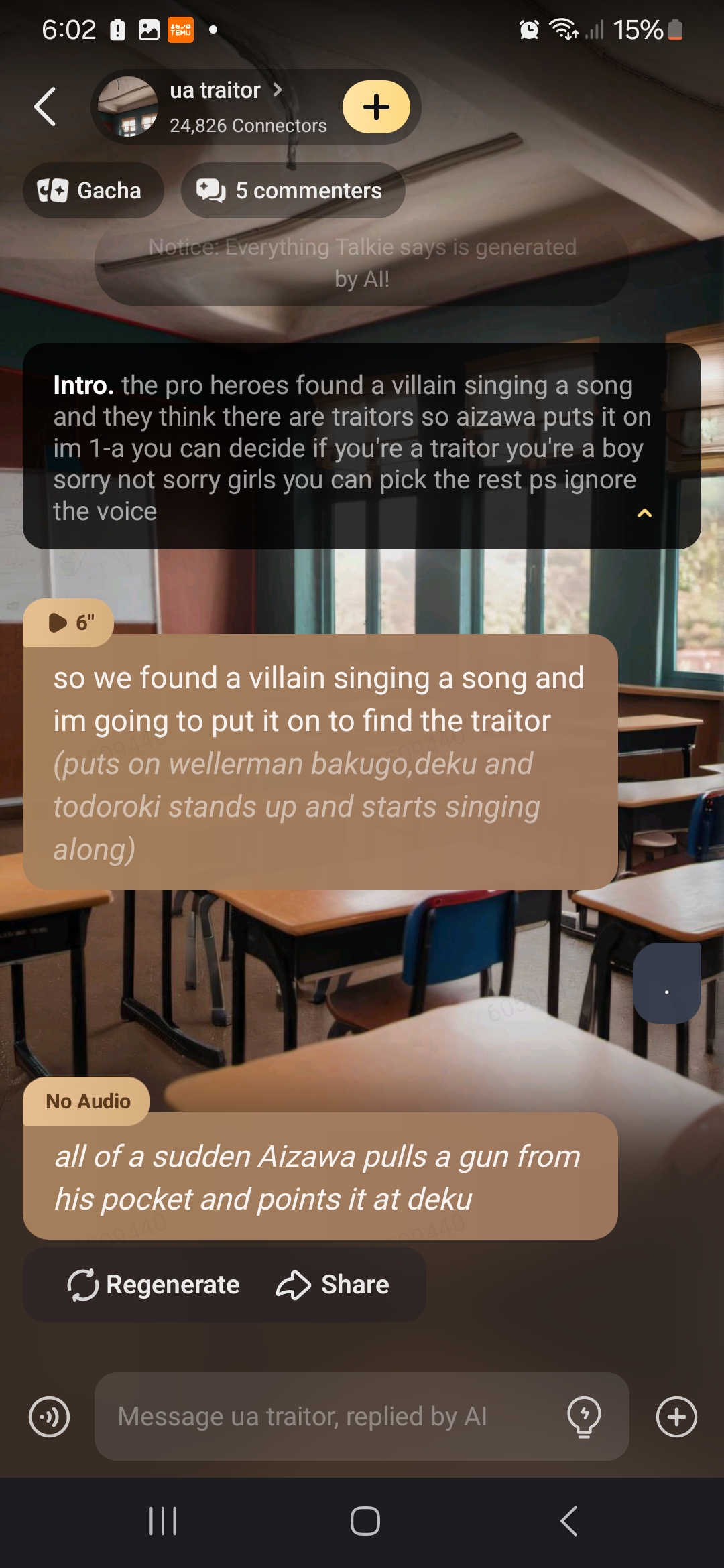Open recent apps from navigation bar
The image size is (724, 1568).
tap(163, 1521)
